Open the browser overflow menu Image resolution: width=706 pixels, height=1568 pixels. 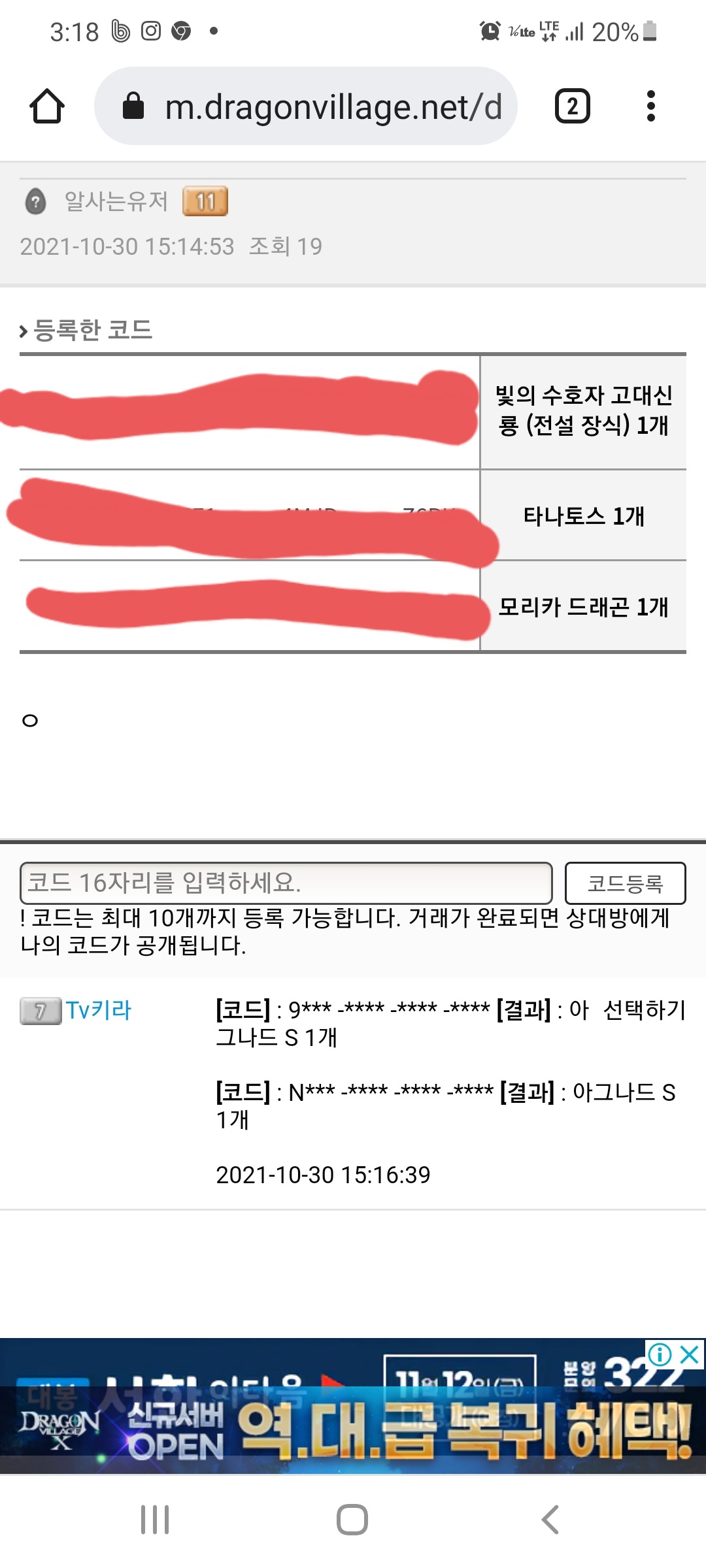[650, 106]
